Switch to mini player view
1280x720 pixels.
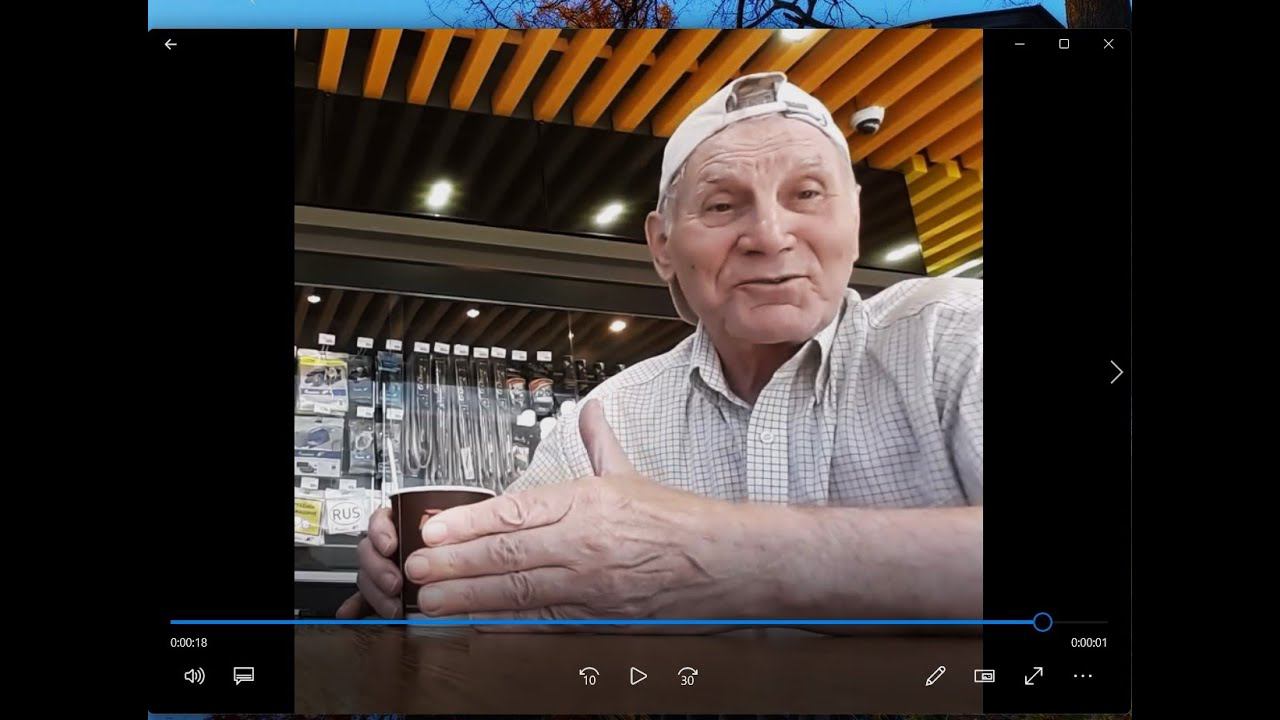point(984,676)
